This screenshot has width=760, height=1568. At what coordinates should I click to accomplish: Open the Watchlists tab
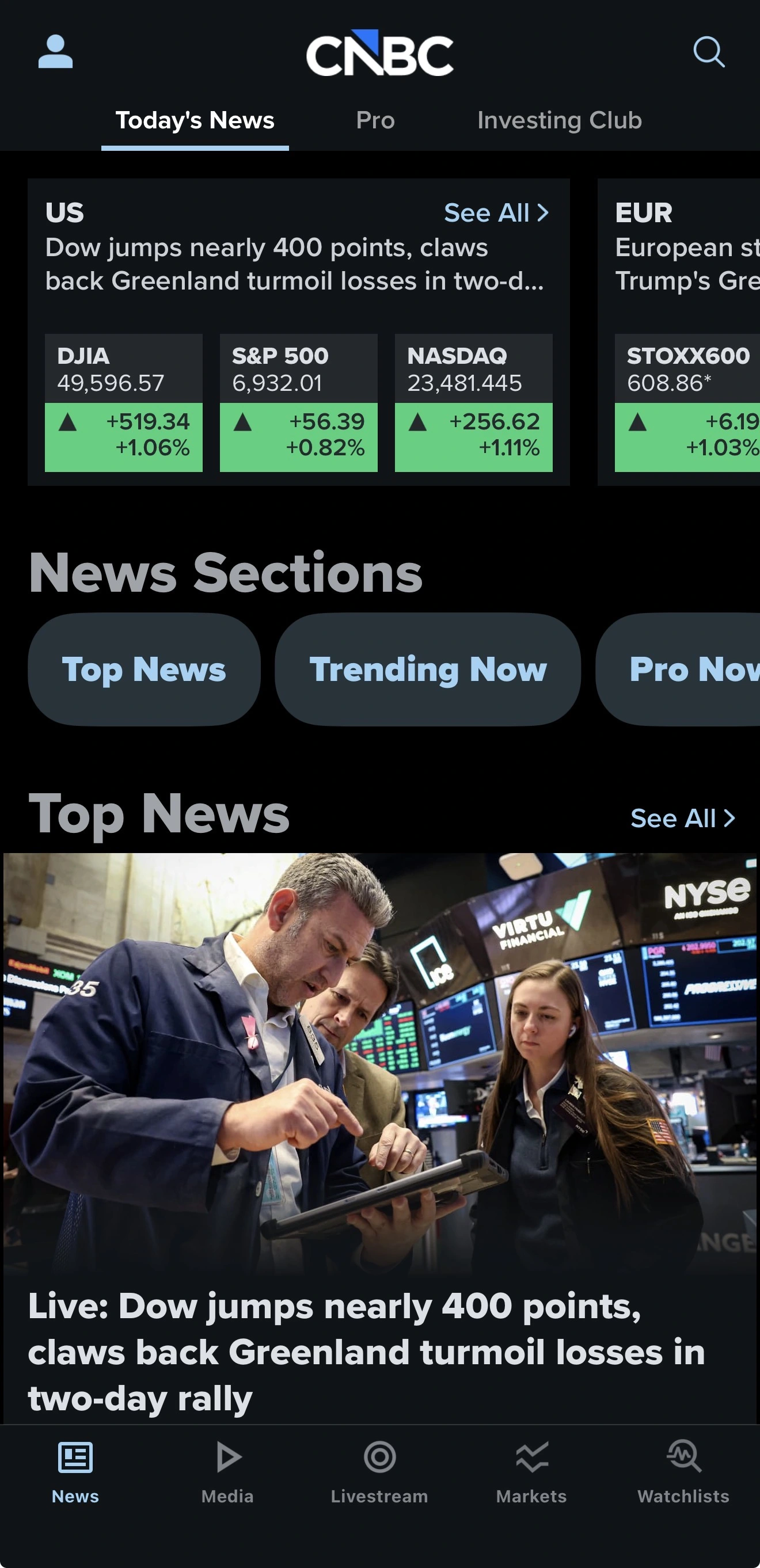683,1470
